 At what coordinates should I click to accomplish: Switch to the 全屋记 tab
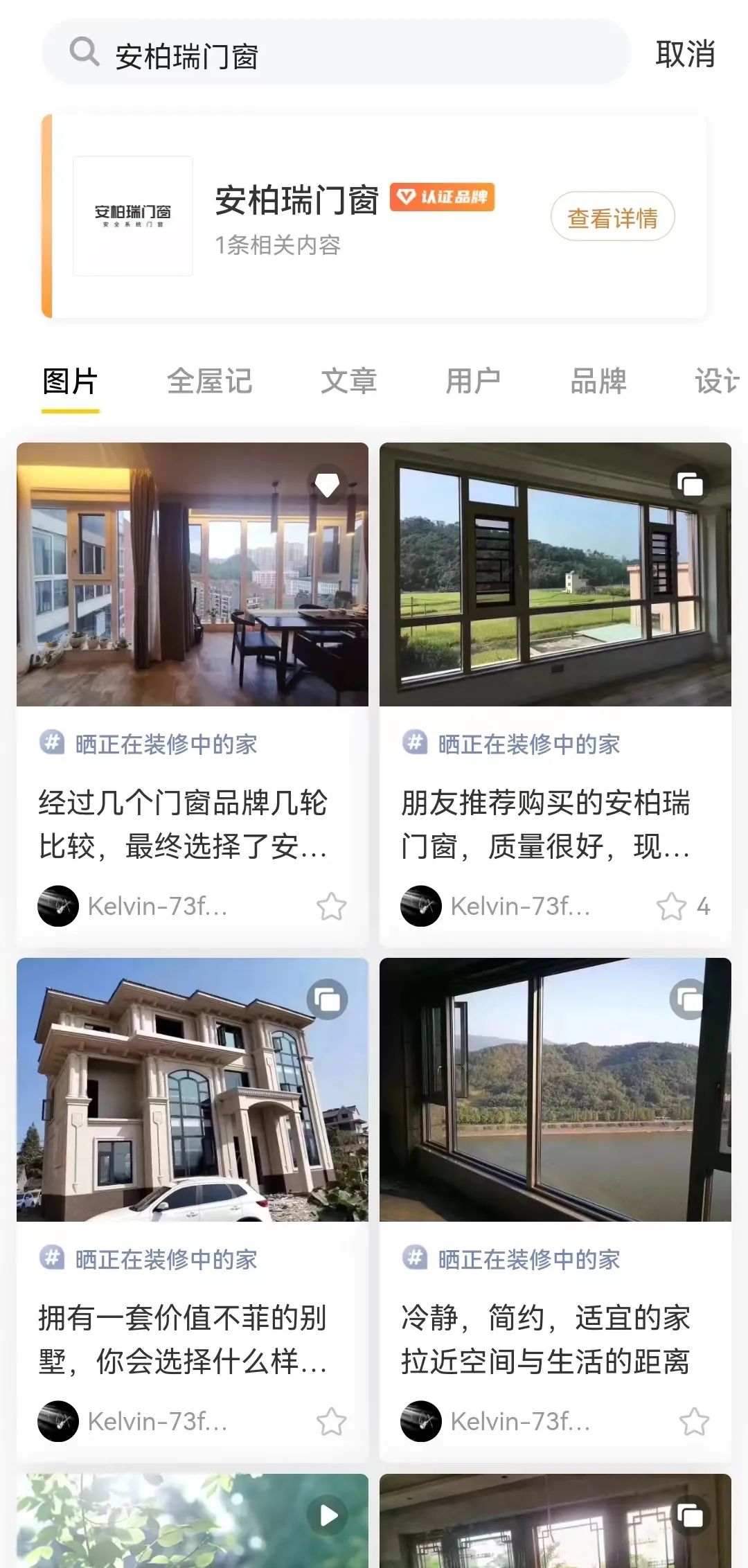tap(209, 382)
